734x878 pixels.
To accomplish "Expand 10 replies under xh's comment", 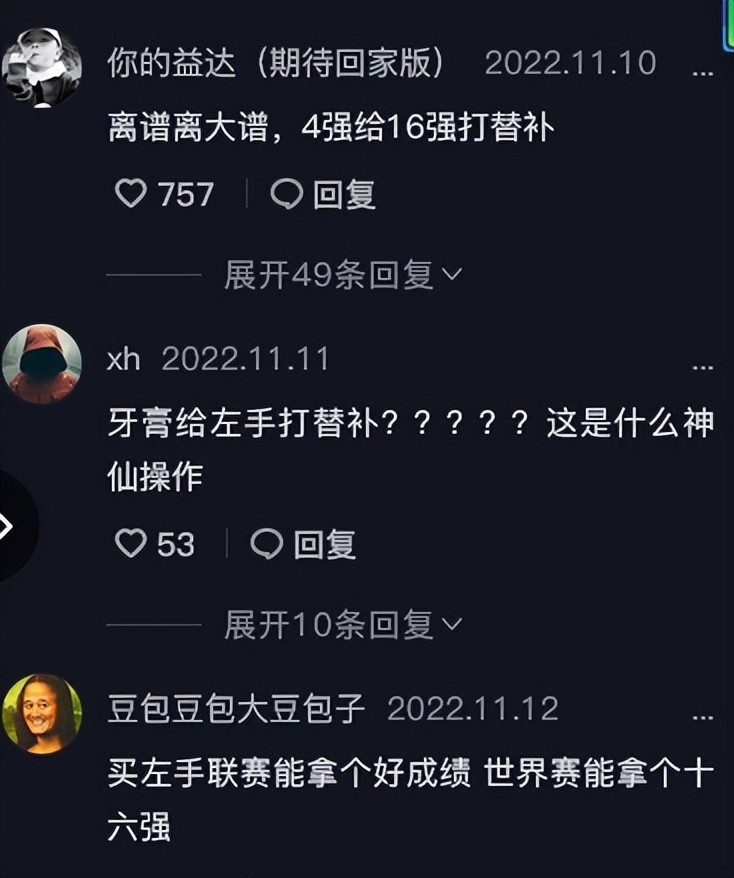I will click(x=342, y=626).
